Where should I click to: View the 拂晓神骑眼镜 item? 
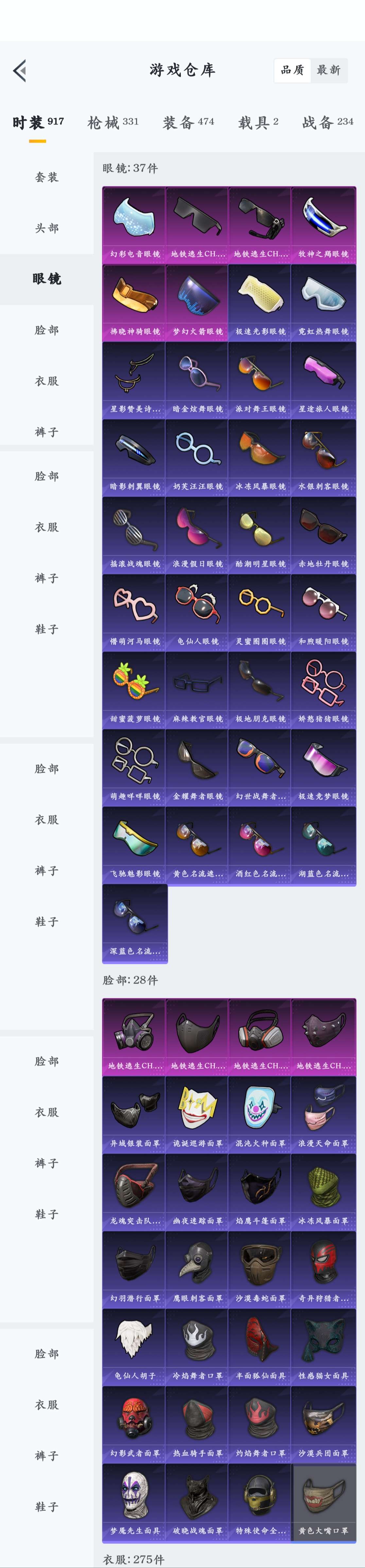135,302
